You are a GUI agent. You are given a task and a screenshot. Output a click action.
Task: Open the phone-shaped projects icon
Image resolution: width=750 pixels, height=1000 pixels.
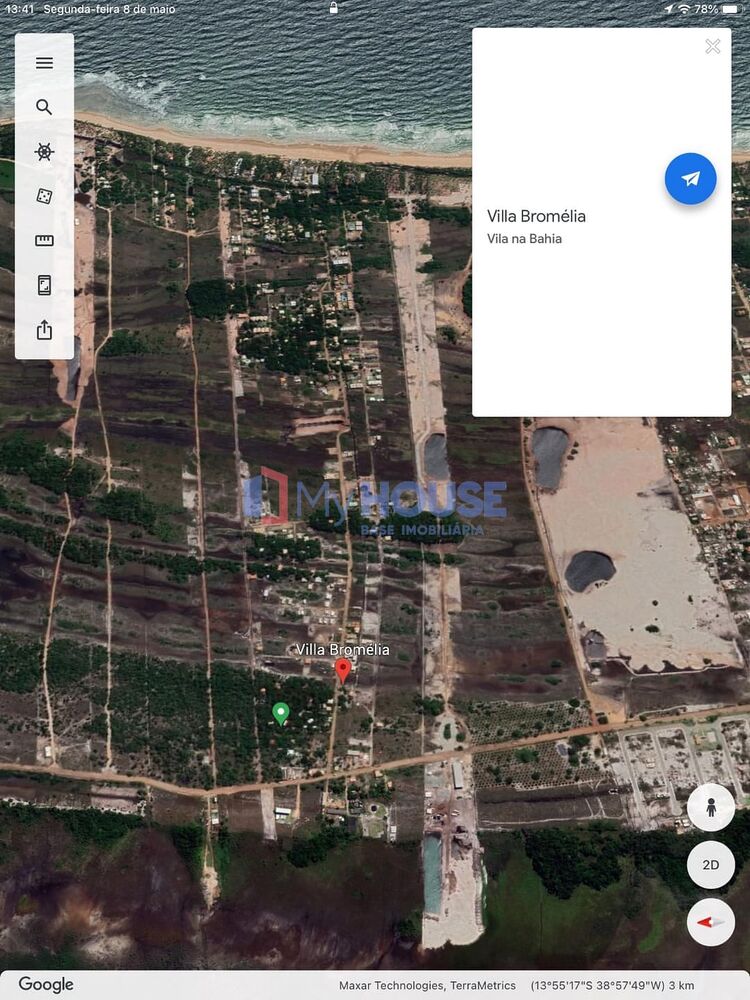coord(44,285)
